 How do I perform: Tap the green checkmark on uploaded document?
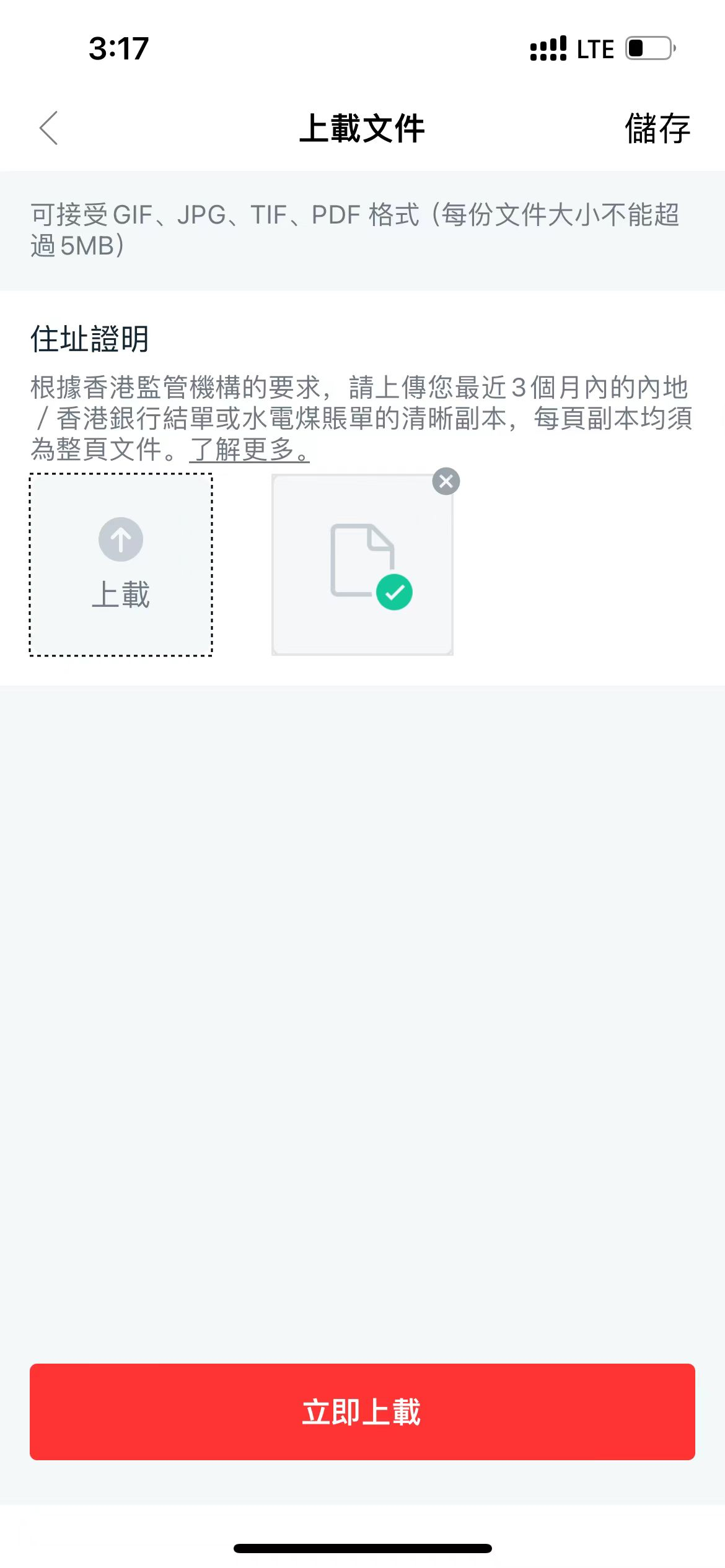click(395, 593)
